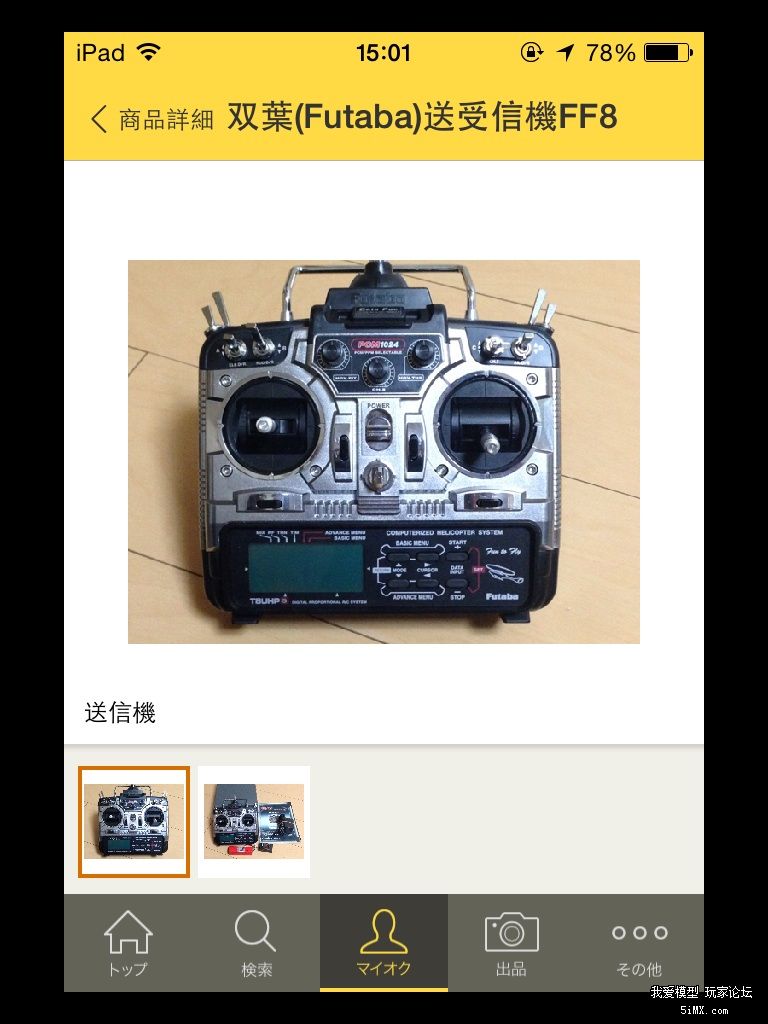This screenshot has height=1024, width=768.
Task: Switch to the トップ tab
Action: pyautogui.click(x=128, y=943)
